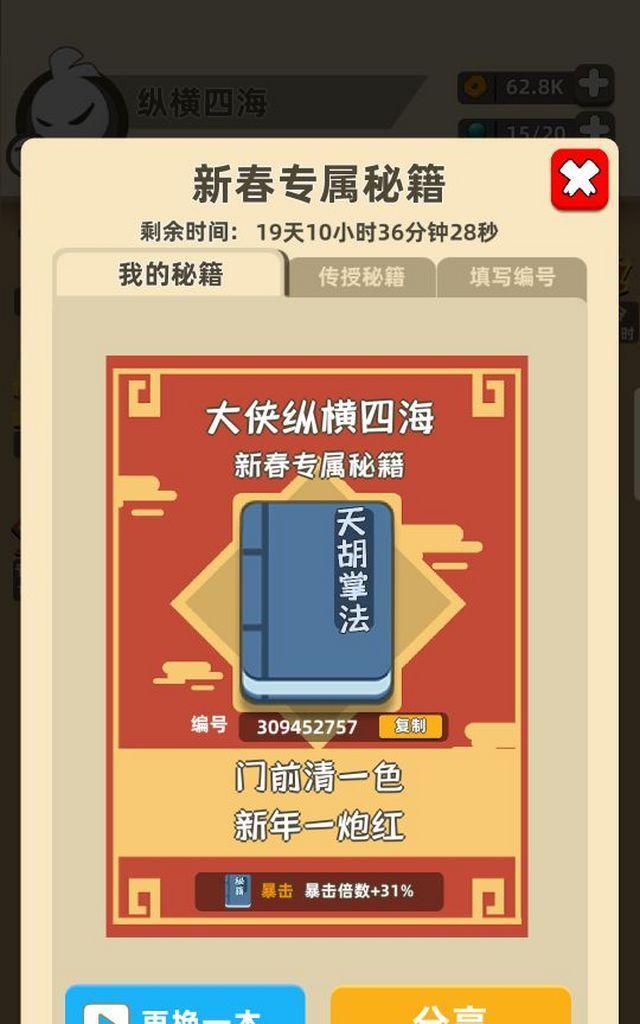Select the 我的秘籍 tab

pos(171,275)
